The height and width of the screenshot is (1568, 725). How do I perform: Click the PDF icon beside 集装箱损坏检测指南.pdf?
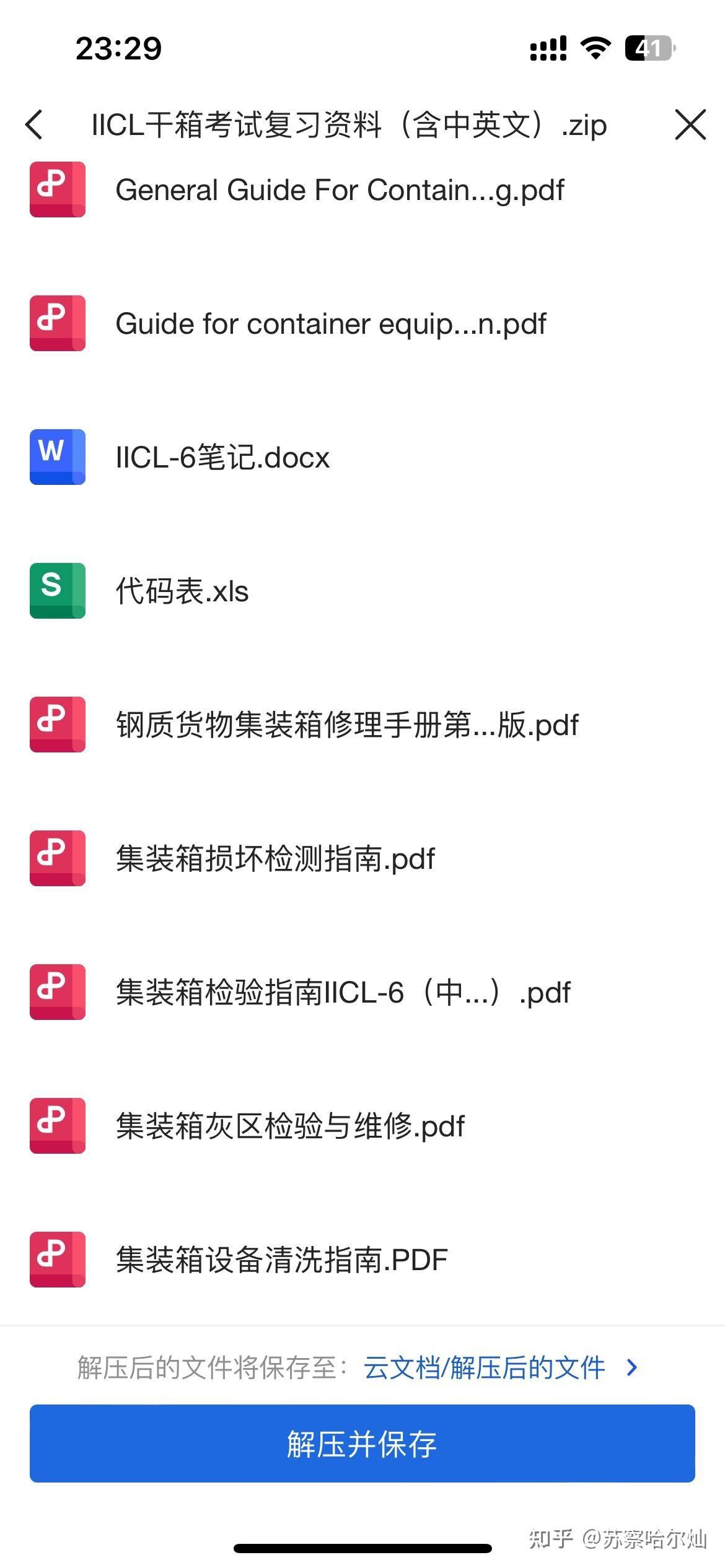click(x=57, y=859)
